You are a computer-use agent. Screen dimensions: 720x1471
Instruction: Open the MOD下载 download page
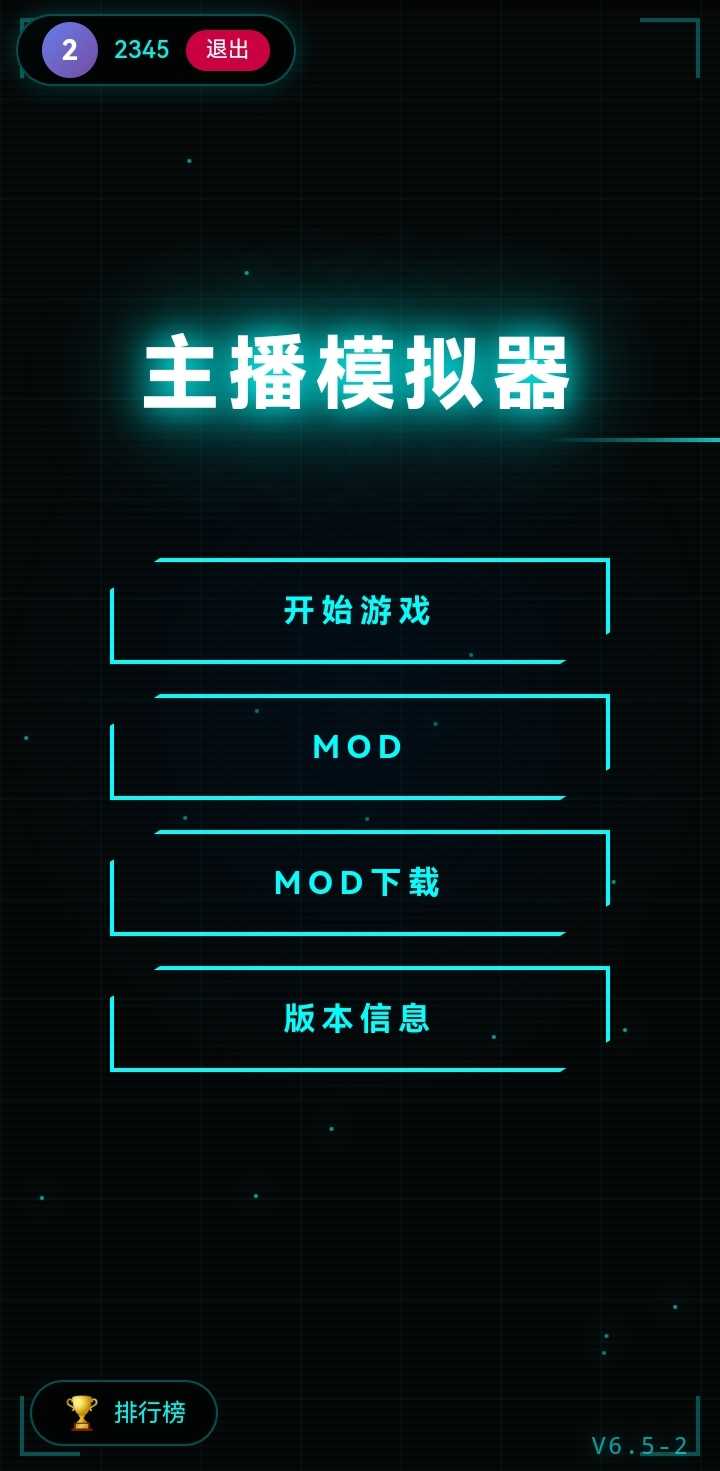tap(359, 883)
